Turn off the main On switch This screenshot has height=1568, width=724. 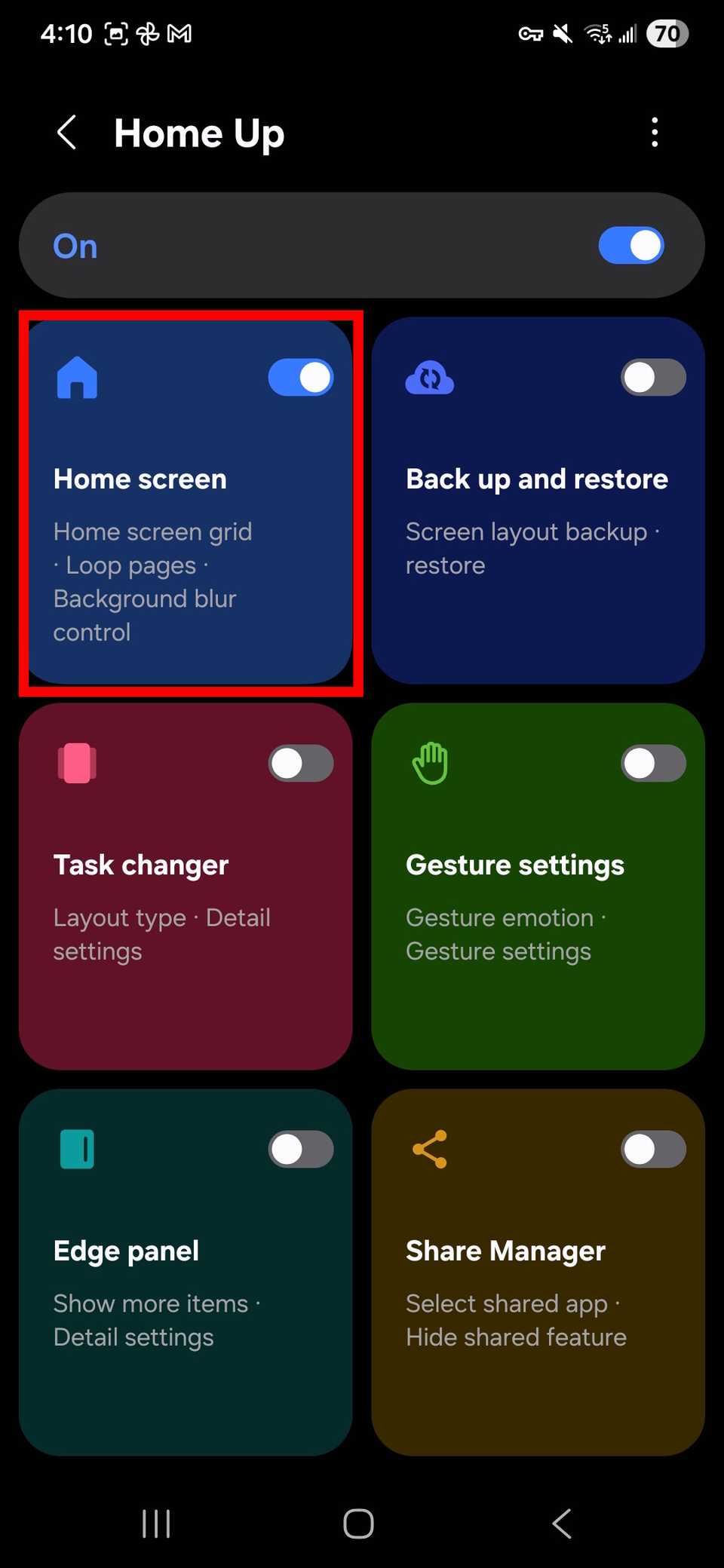(x=631, y=245)
